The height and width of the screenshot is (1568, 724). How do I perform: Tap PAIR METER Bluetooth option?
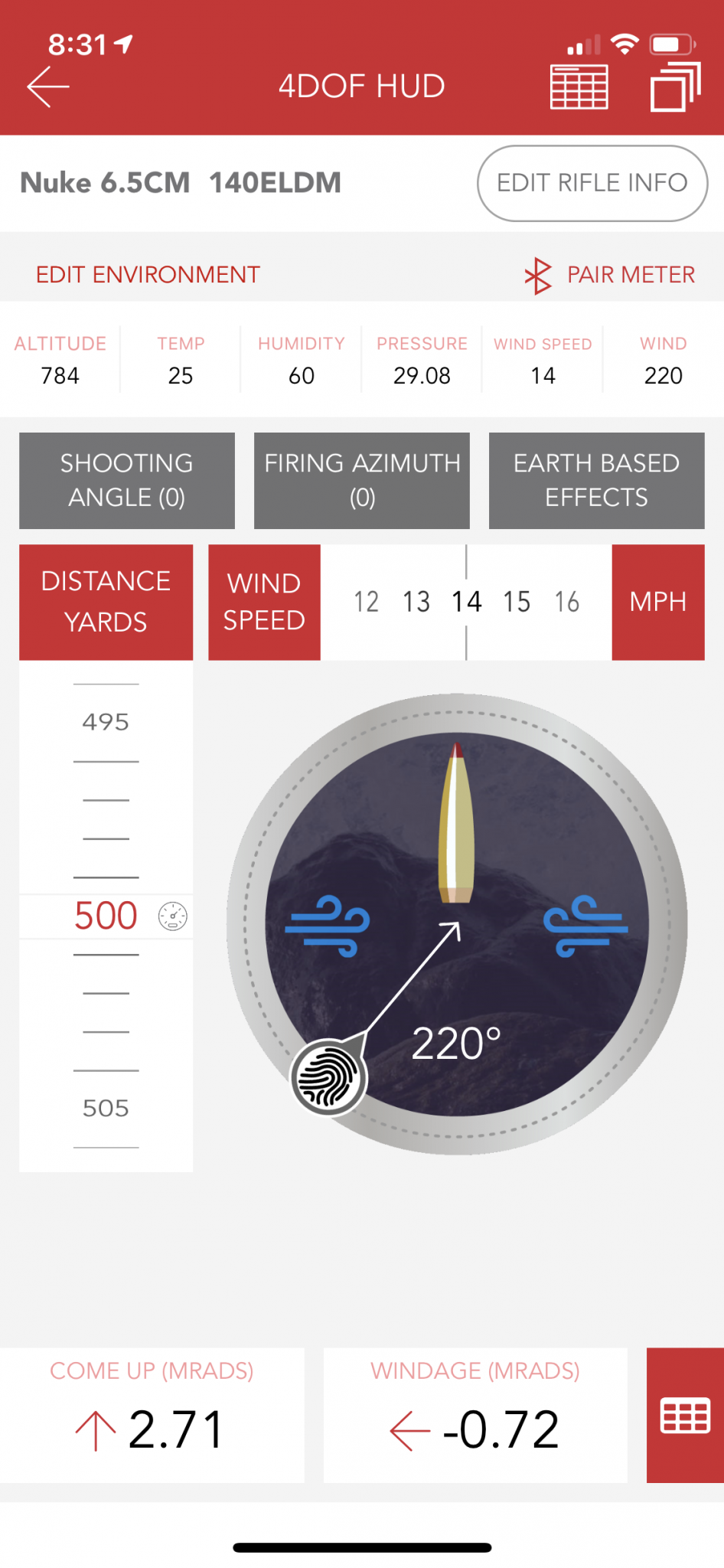pos(610,275)
